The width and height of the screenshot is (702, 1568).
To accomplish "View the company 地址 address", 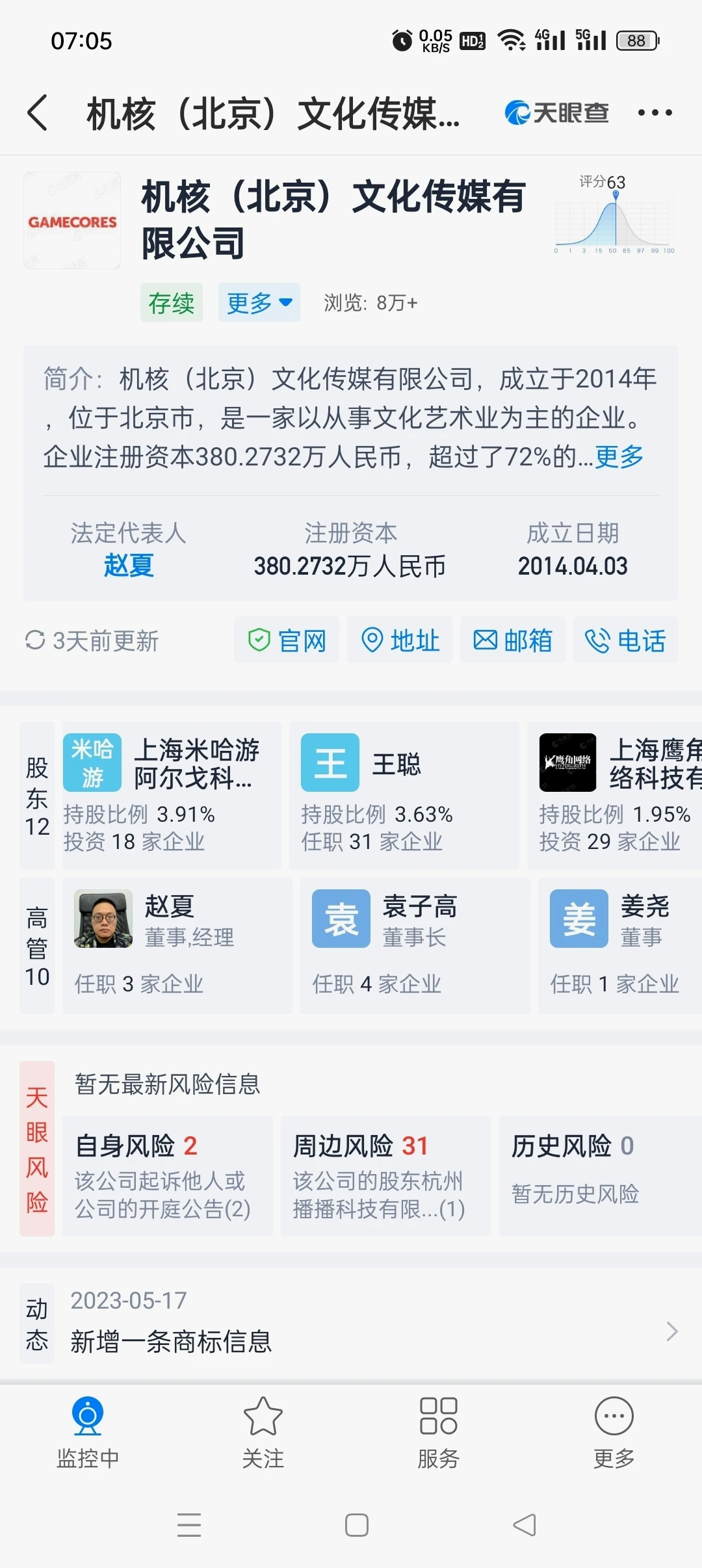I will [x=400, y=640].
